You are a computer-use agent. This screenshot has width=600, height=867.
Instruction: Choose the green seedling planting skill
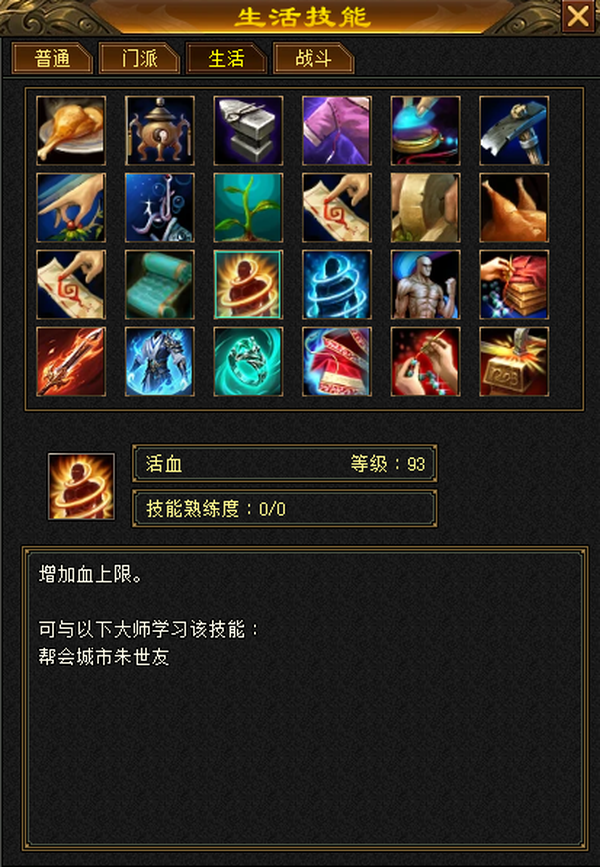248,207
